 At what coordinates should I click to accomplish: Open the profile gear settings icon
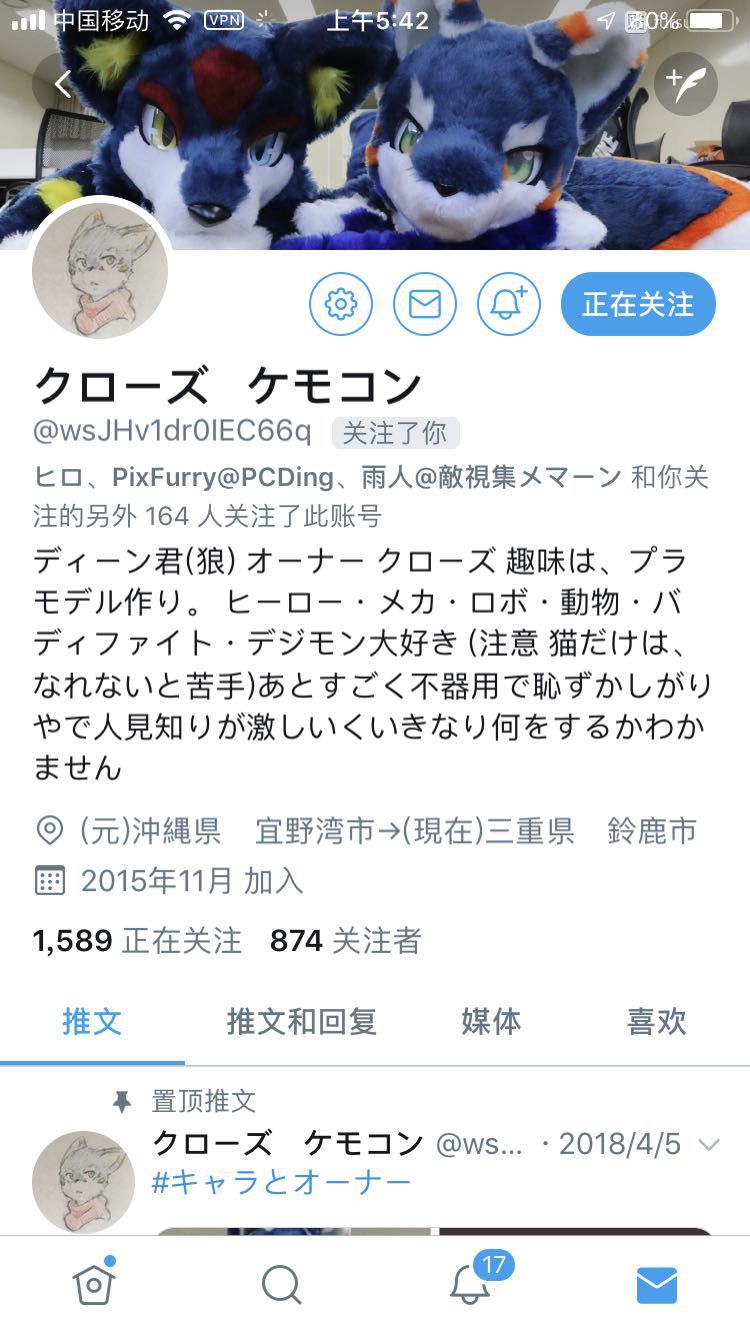click(x=340, y=303)
